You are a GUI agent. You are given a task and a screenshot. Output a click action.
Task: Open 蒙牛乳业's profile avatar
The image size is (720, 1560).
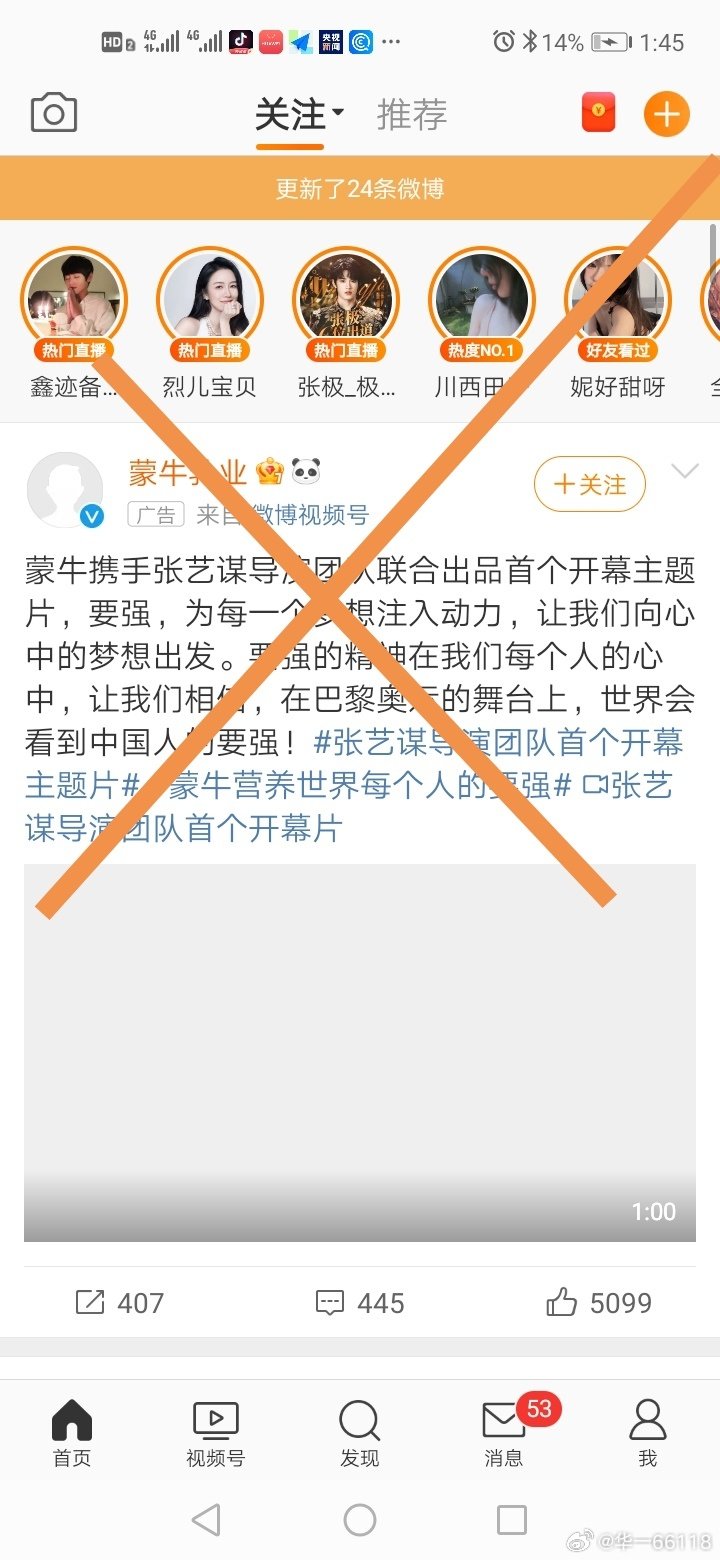pos(65,489)
